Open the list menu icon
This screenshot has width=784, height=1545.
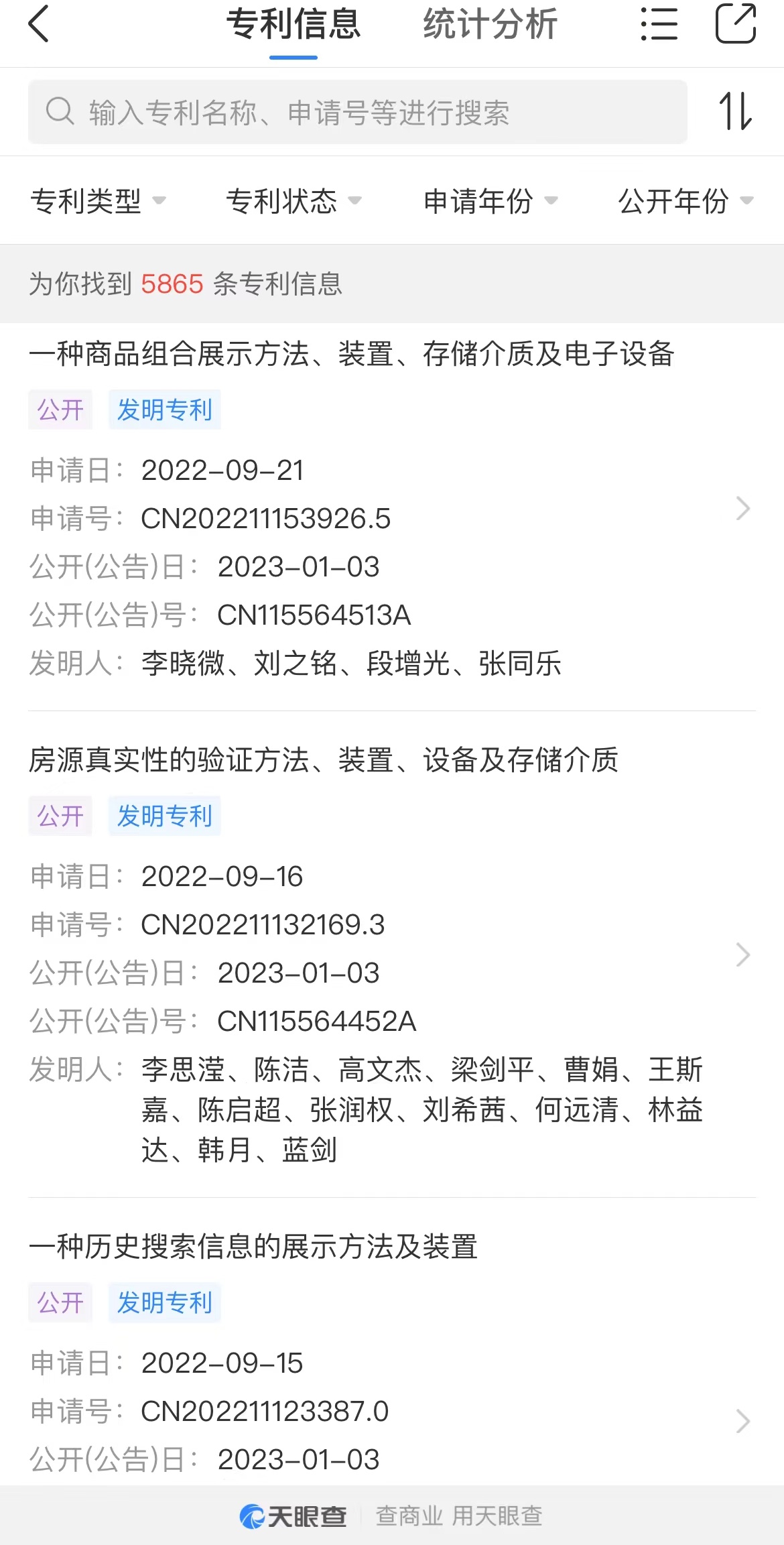[x=659, y=24]
